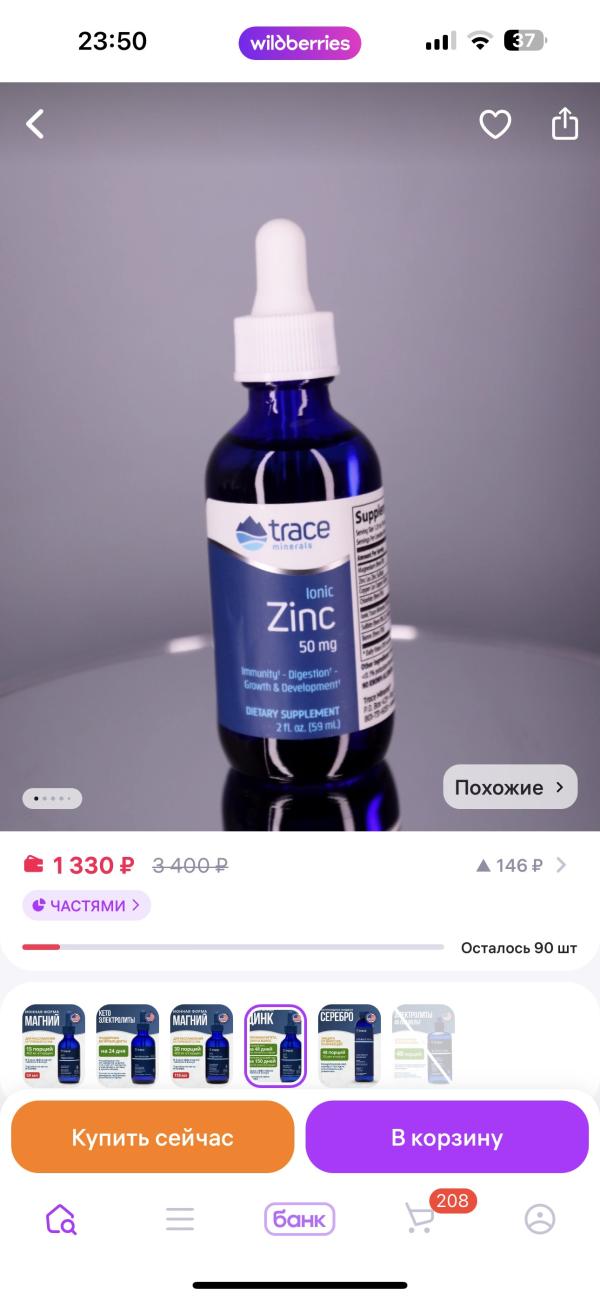Select the Магний 15 порций variant
This screenshot has width=600, height=1300.
54,1046
